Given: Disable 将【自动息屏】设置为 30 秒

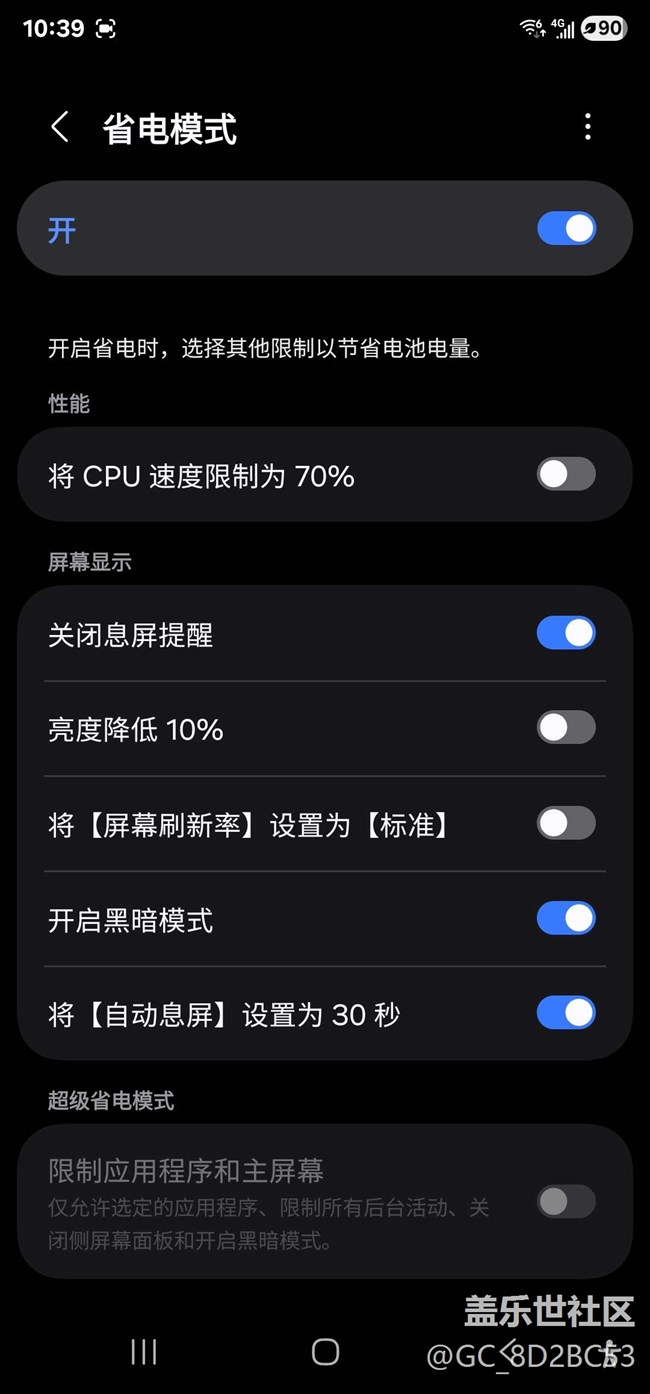Looking at the screenshot, I should 566,1013.
